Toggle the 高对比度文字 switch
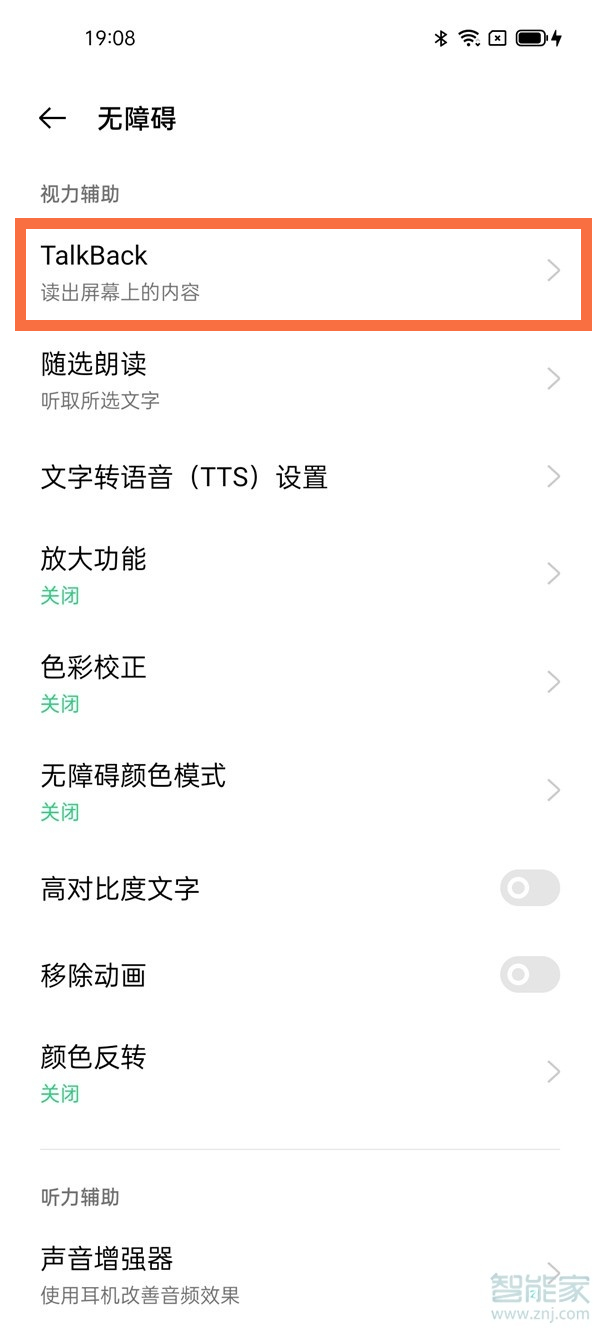The height and width of the screenshot is (1333, 600). click(x=530, y=888)
